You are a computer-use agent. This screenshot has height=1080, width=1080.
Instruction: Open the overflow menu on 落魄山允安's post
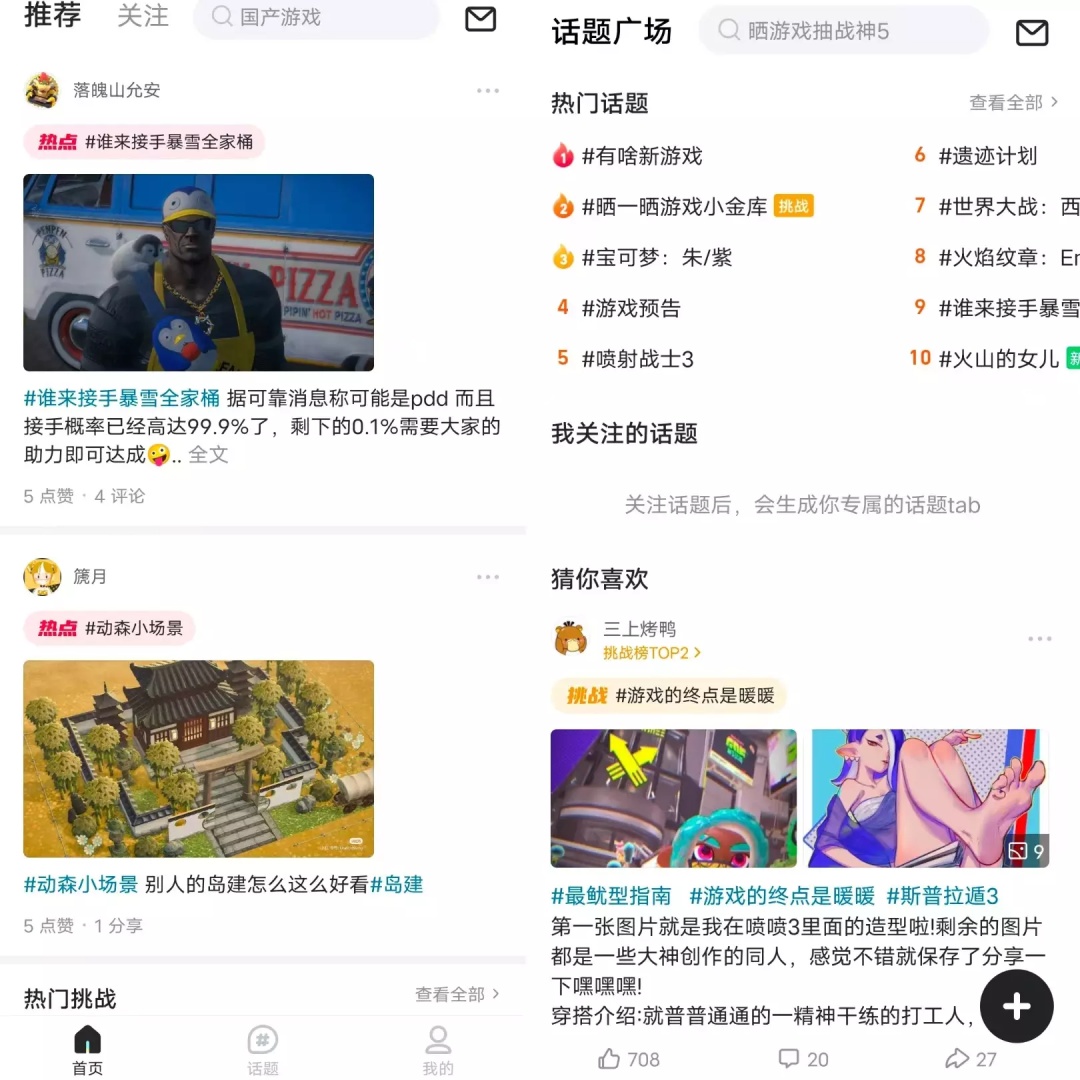pyautogui.click(x=488, y=91)
